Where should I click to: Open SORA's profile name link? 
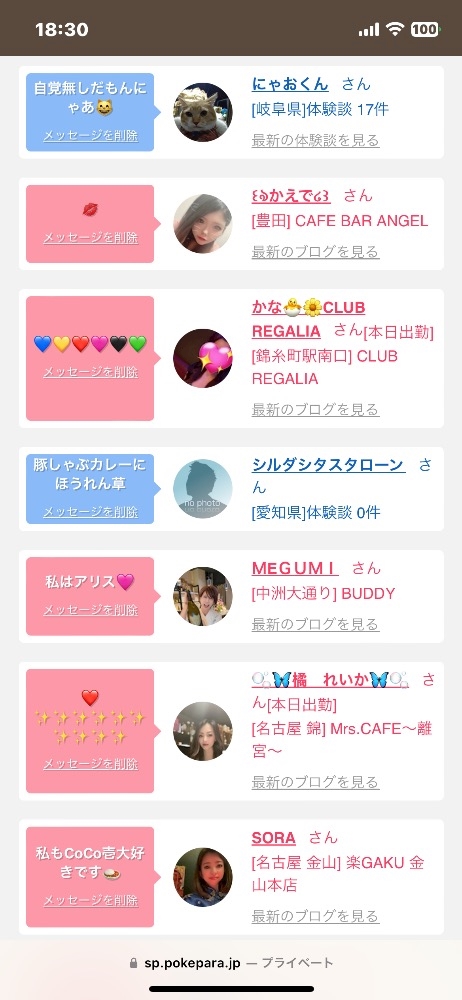coord(273,837)
